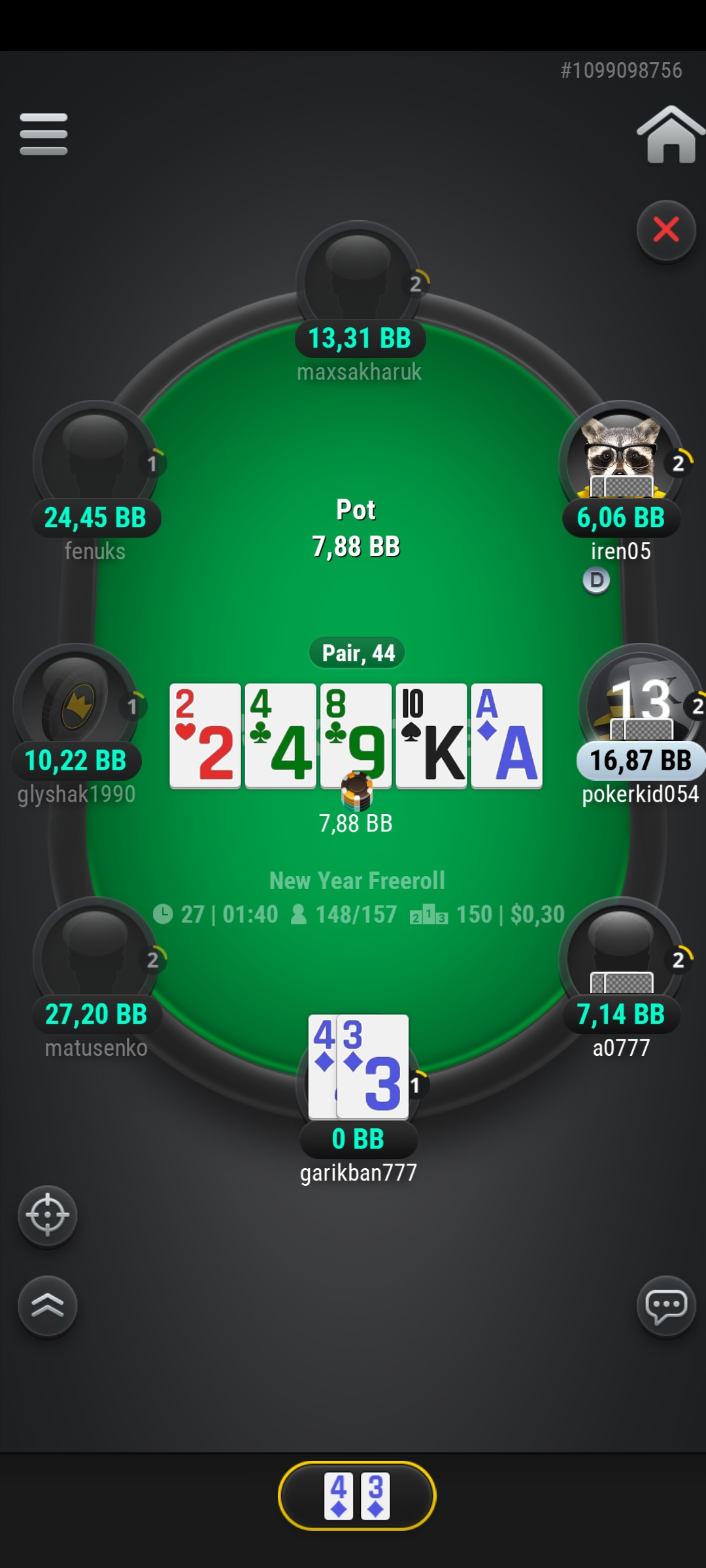
Task: Open iren05's raccoon avatar
Action: [x=620, y=457]
